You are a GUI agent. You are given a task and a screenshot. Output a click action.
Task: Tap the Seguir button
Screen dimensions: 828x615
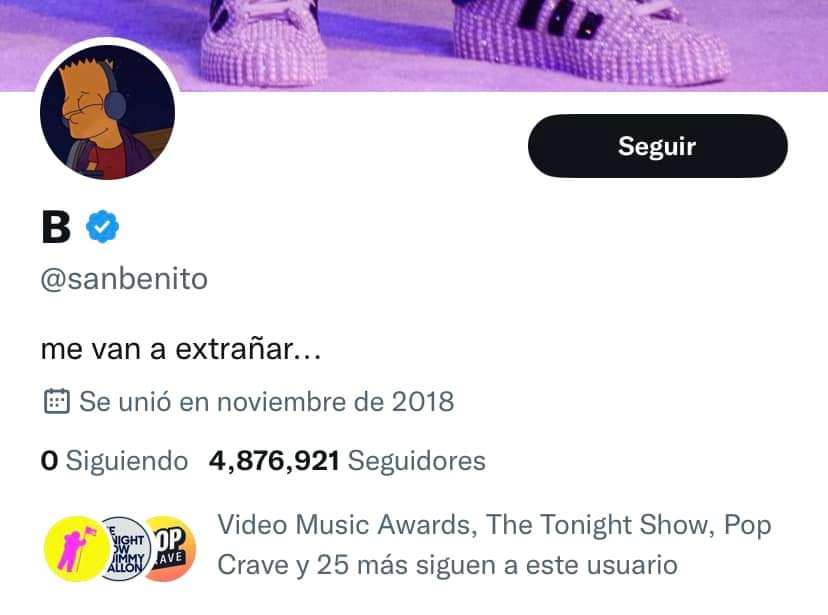(x=657, y=146)
